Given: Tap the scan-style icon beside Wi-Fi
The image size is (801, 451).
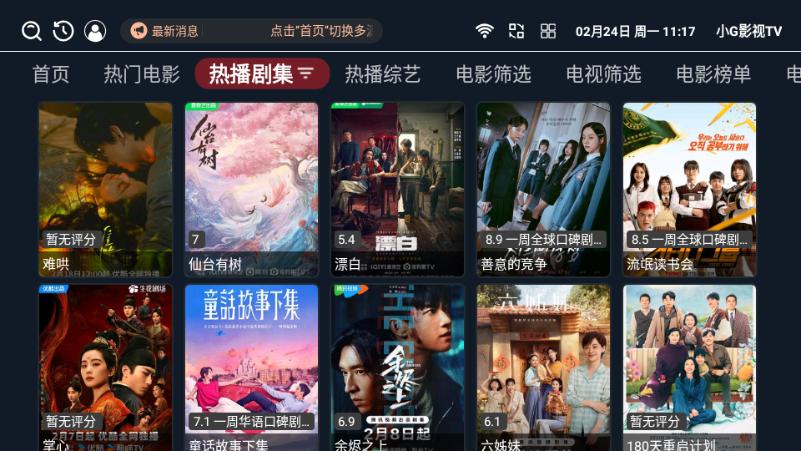Looking at the screenshot, I should [x=516, y=31].
